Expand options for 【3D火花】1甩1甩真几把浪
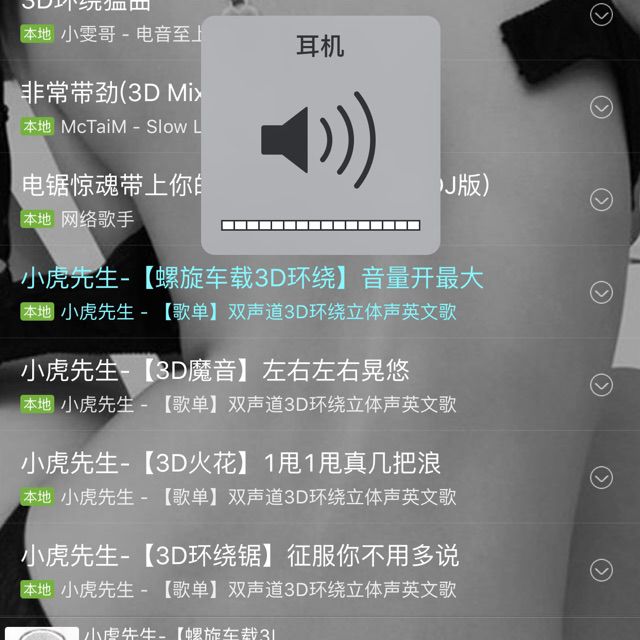 pyautogui.click(x=601, y=478)
